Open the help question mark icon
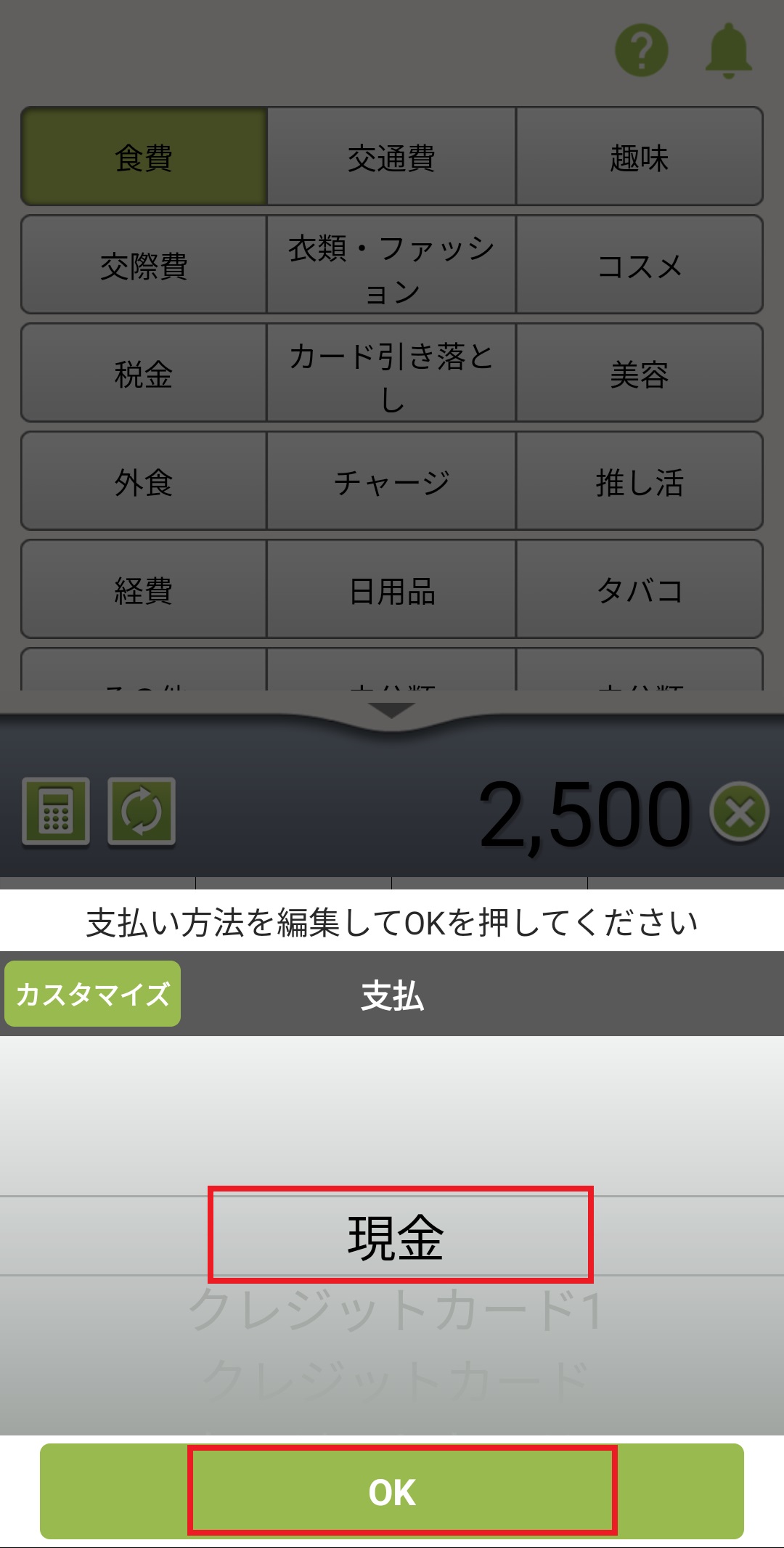Screen dimensions: 784x1548 pos(641,50)
